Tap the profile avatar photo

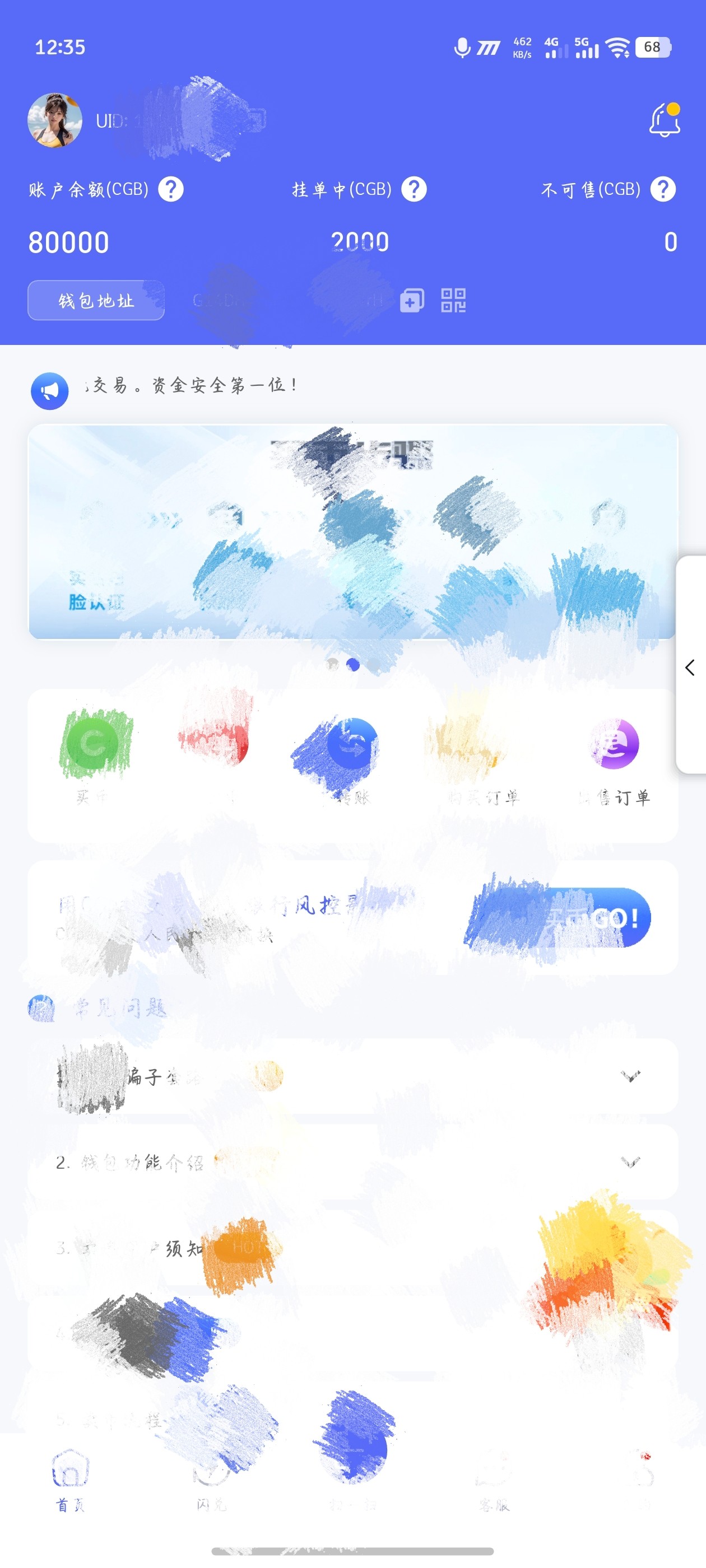(x=55, y=120)
